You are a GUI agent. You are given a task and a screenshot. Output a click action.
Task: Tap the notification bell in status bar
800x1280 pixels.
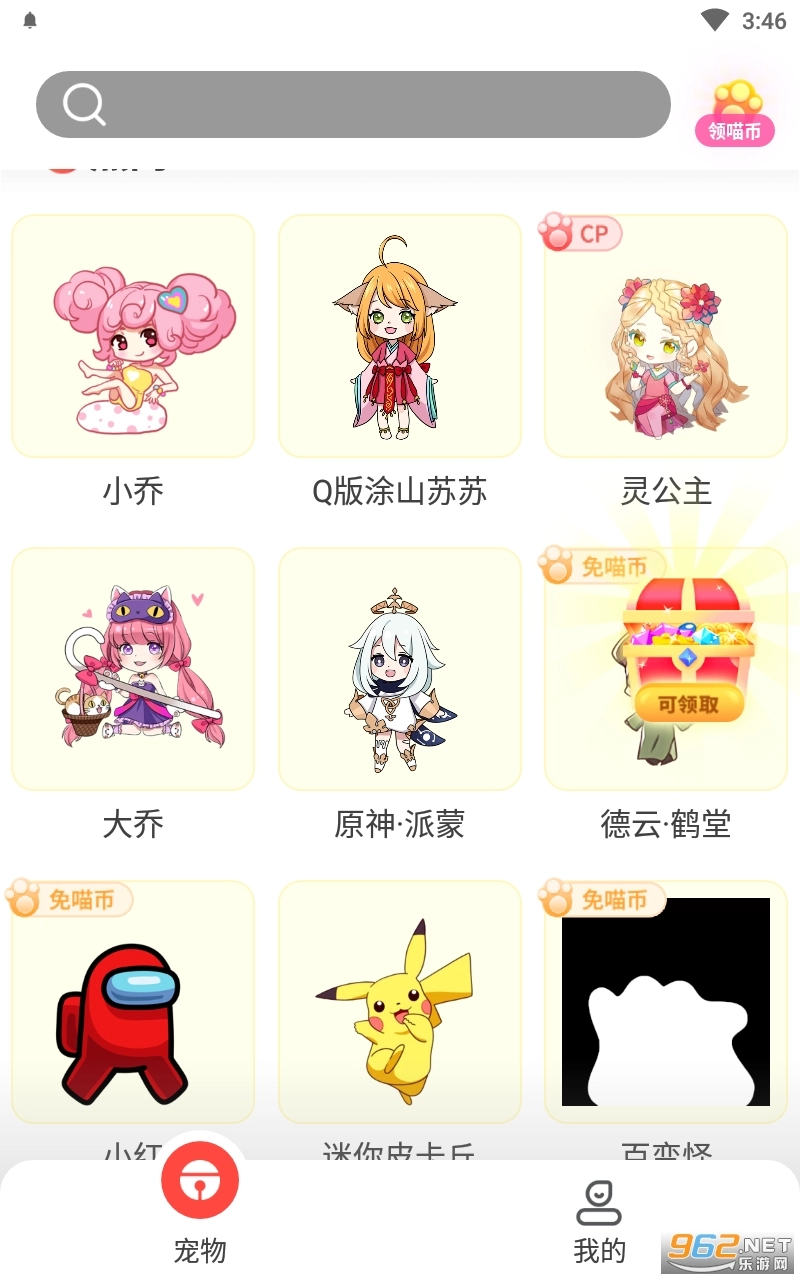[x=28, y=18]
